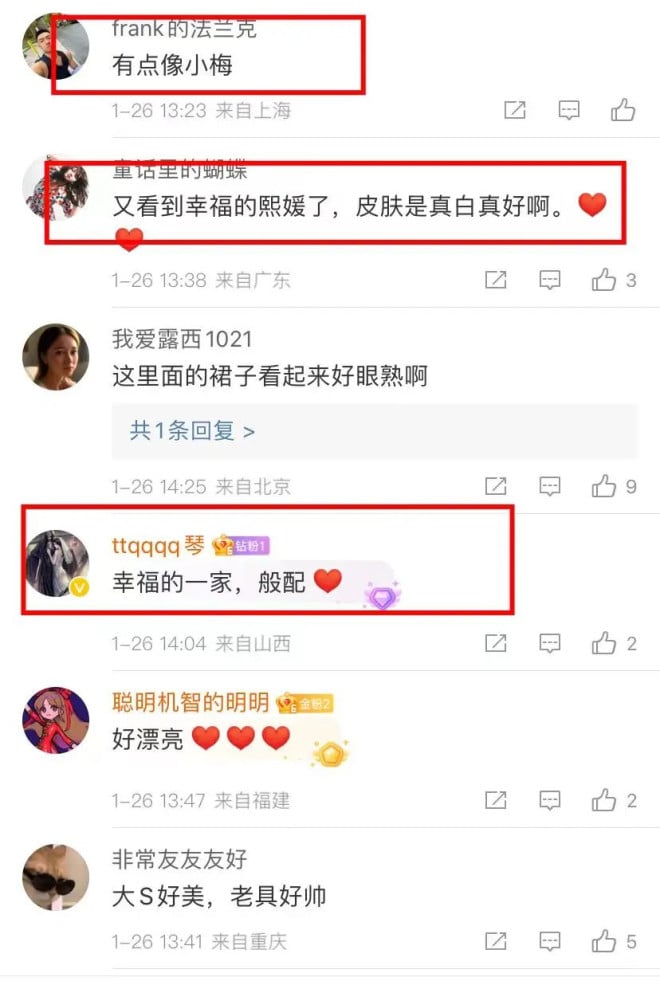
Task: Like 聪明机智的明明's 好漂亮 comment
Action: pos(604,800)
